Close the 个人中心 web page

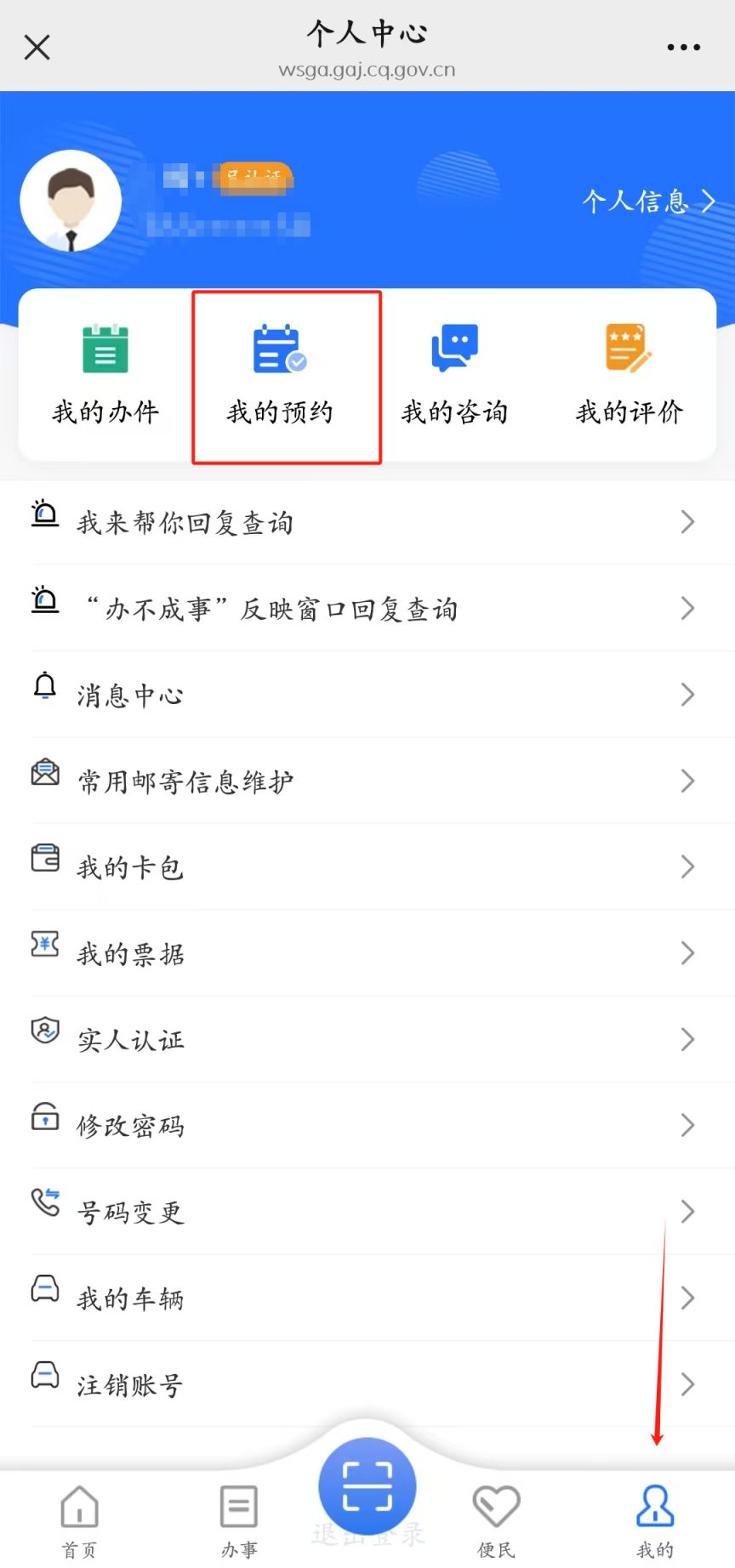[x=37, y=48]
